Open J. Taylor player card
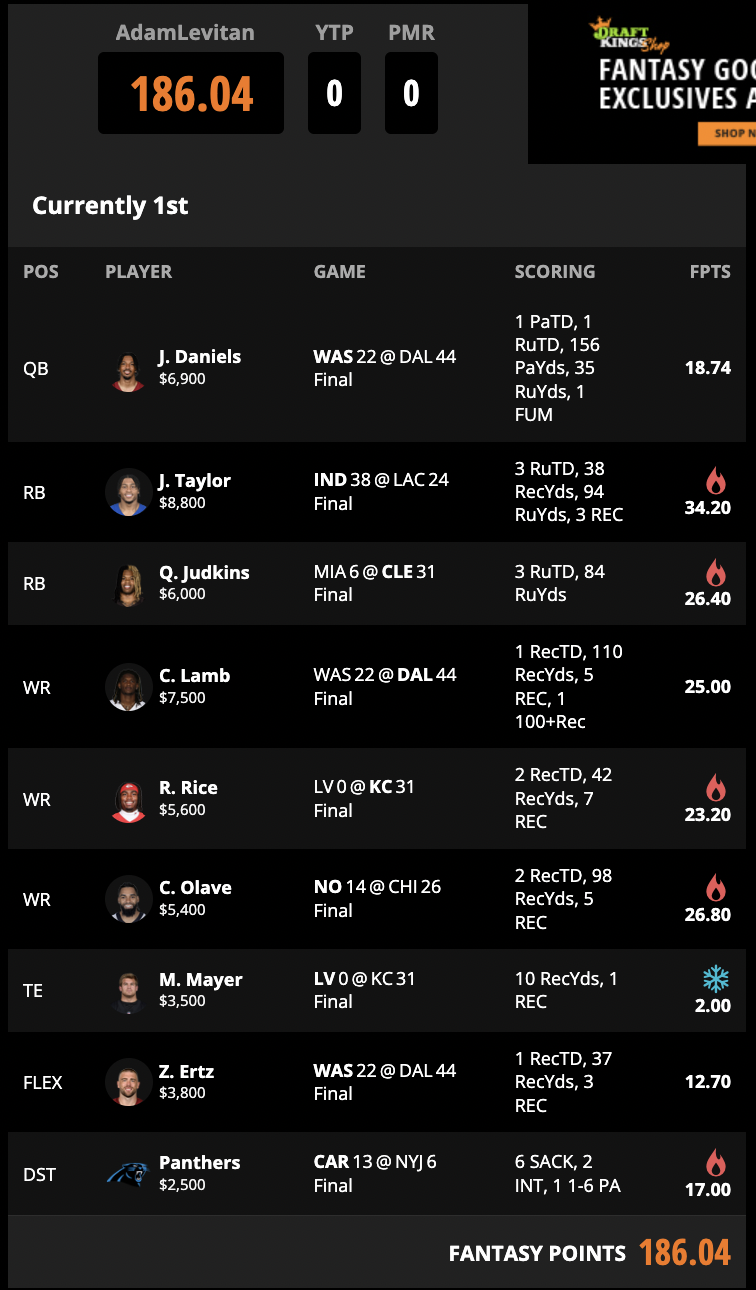The width and height of the screenshot is (756, 1290). coord(194,481)
